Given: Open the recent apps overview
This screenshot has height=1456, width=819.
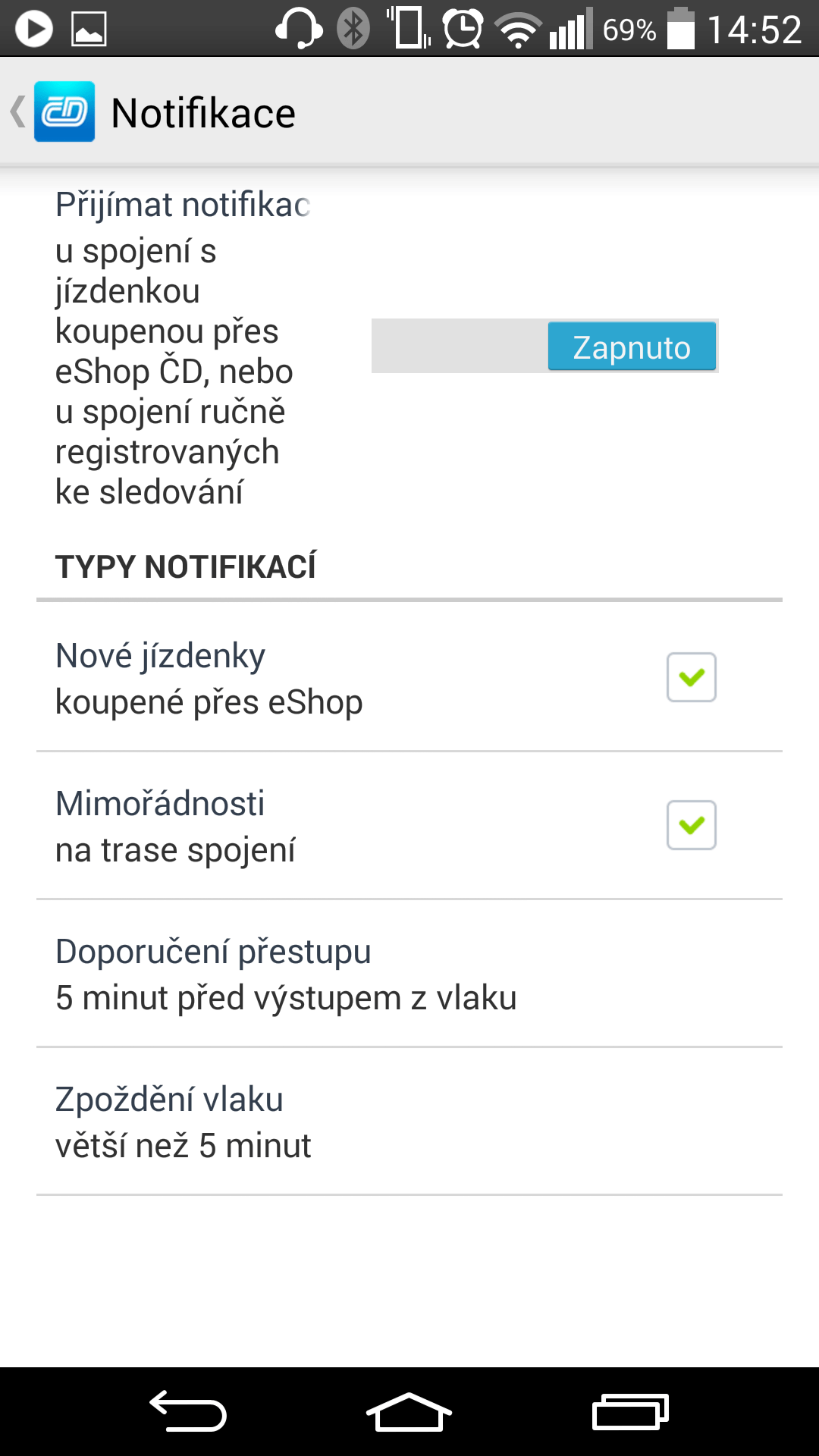Looking at the screenshot, I should pyautogui.click(x=630, y=1411).
